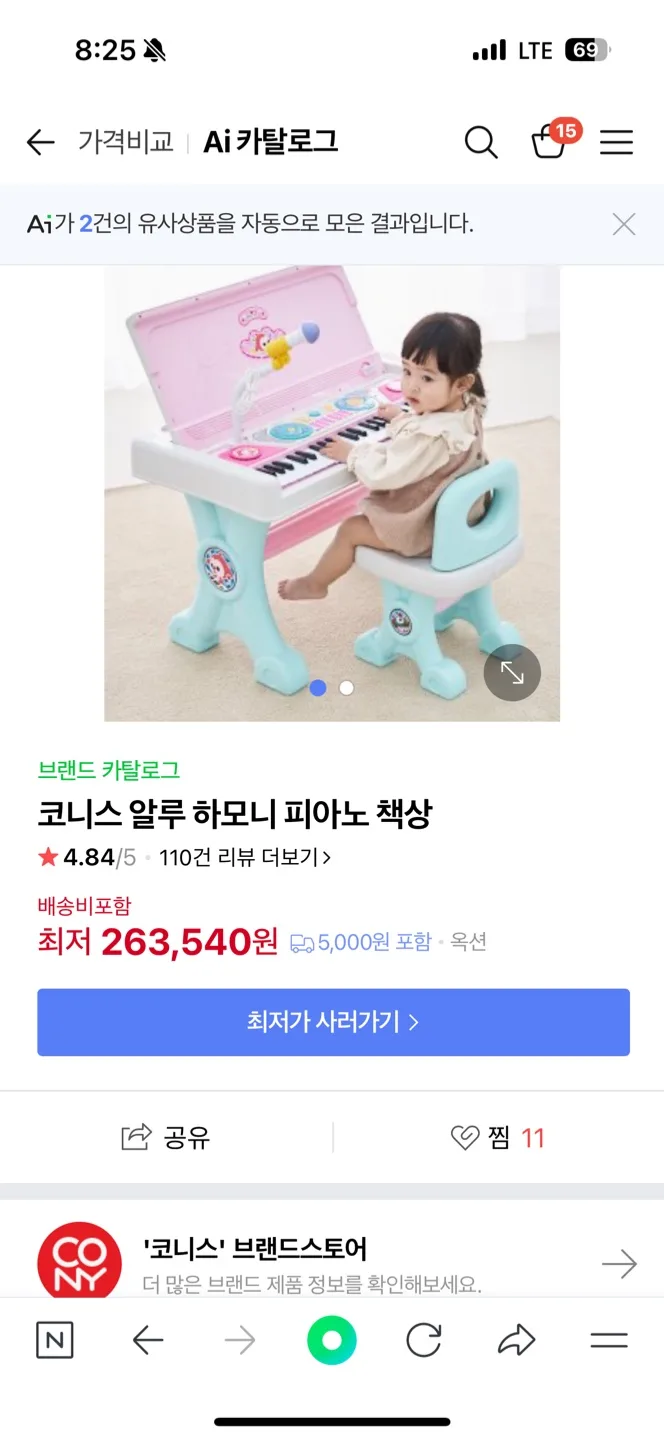Image resolution: width=664 pixels, height=1440 pixels.
Task: Dismiss the Ai similar products banner
Action: [x=624, y=224]
